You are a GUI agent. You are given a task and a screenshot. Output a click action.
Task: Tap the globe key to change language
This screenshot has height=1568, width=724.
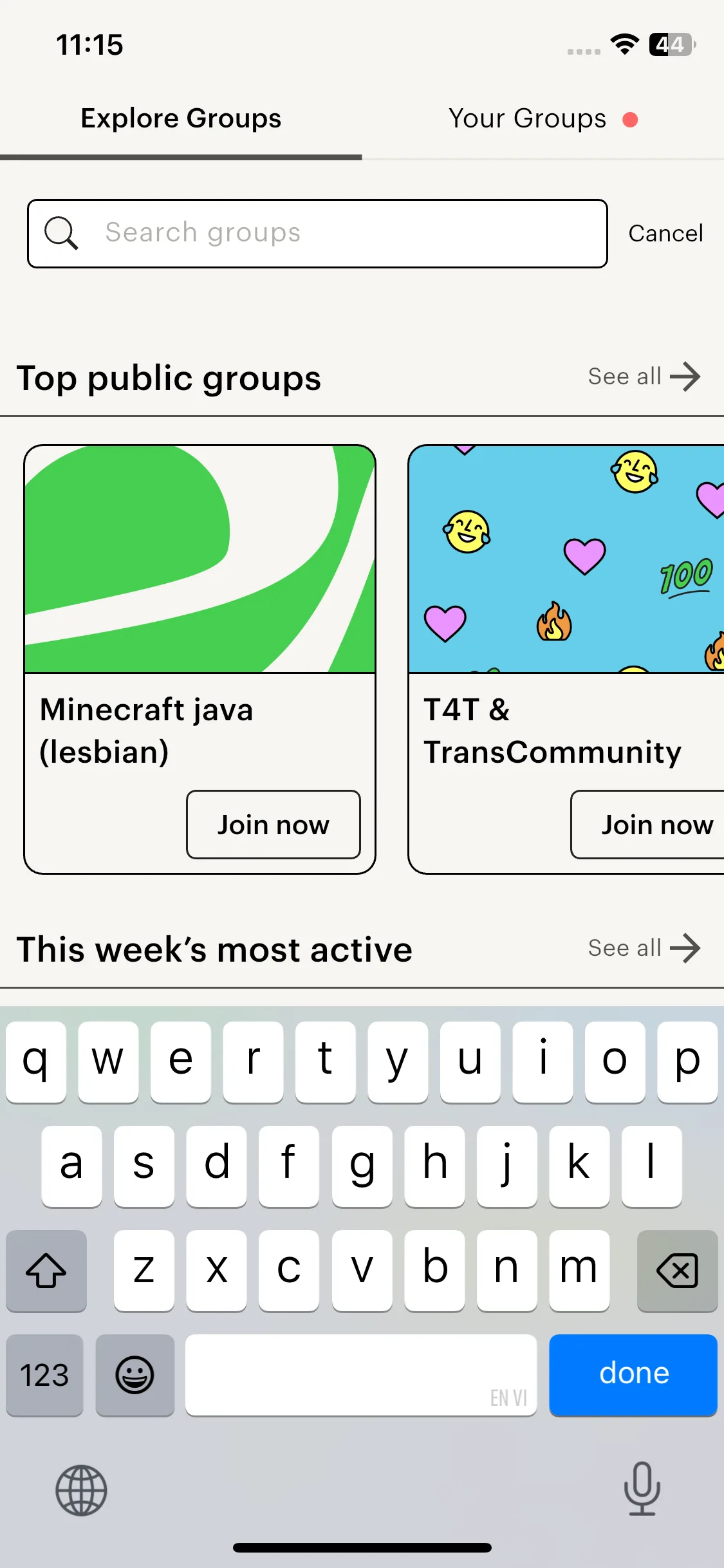click(x=81, y=1490)
